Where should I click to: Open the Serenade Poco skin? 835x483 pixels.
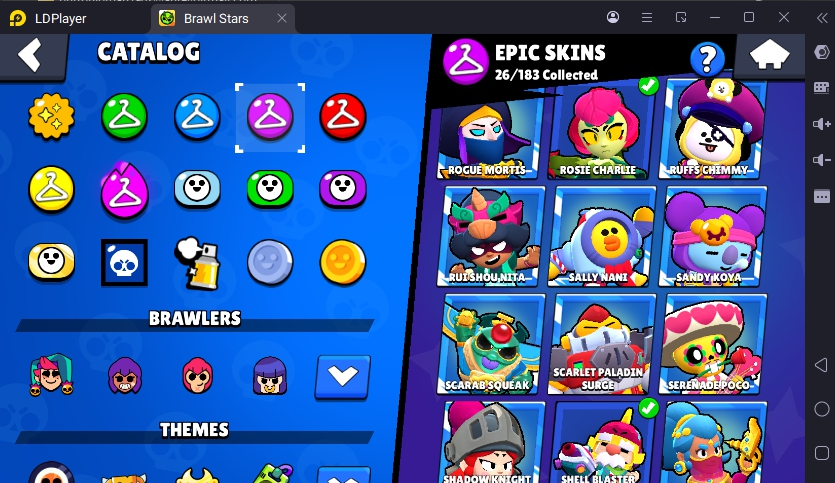coord(714,343)
